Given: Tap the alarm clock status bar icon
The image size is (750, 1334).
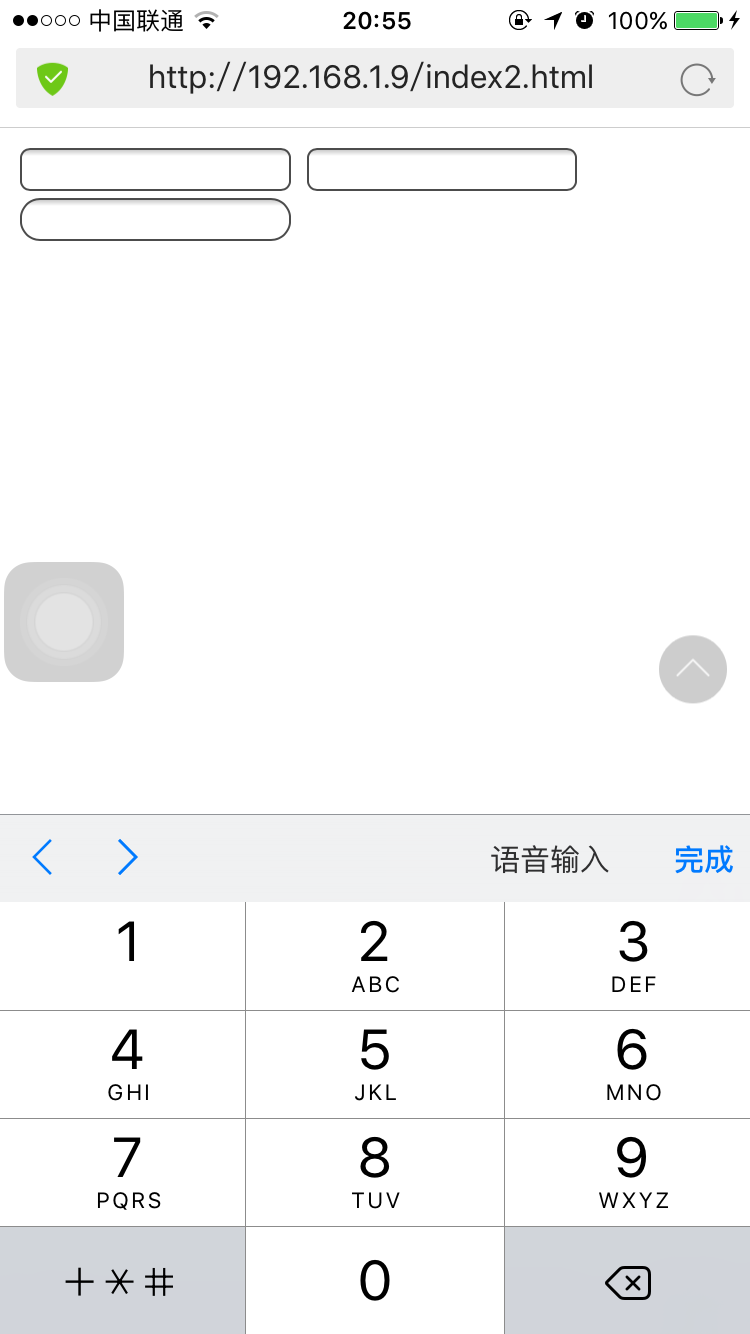Looking at the screenshot, I should tap(584, 19).
